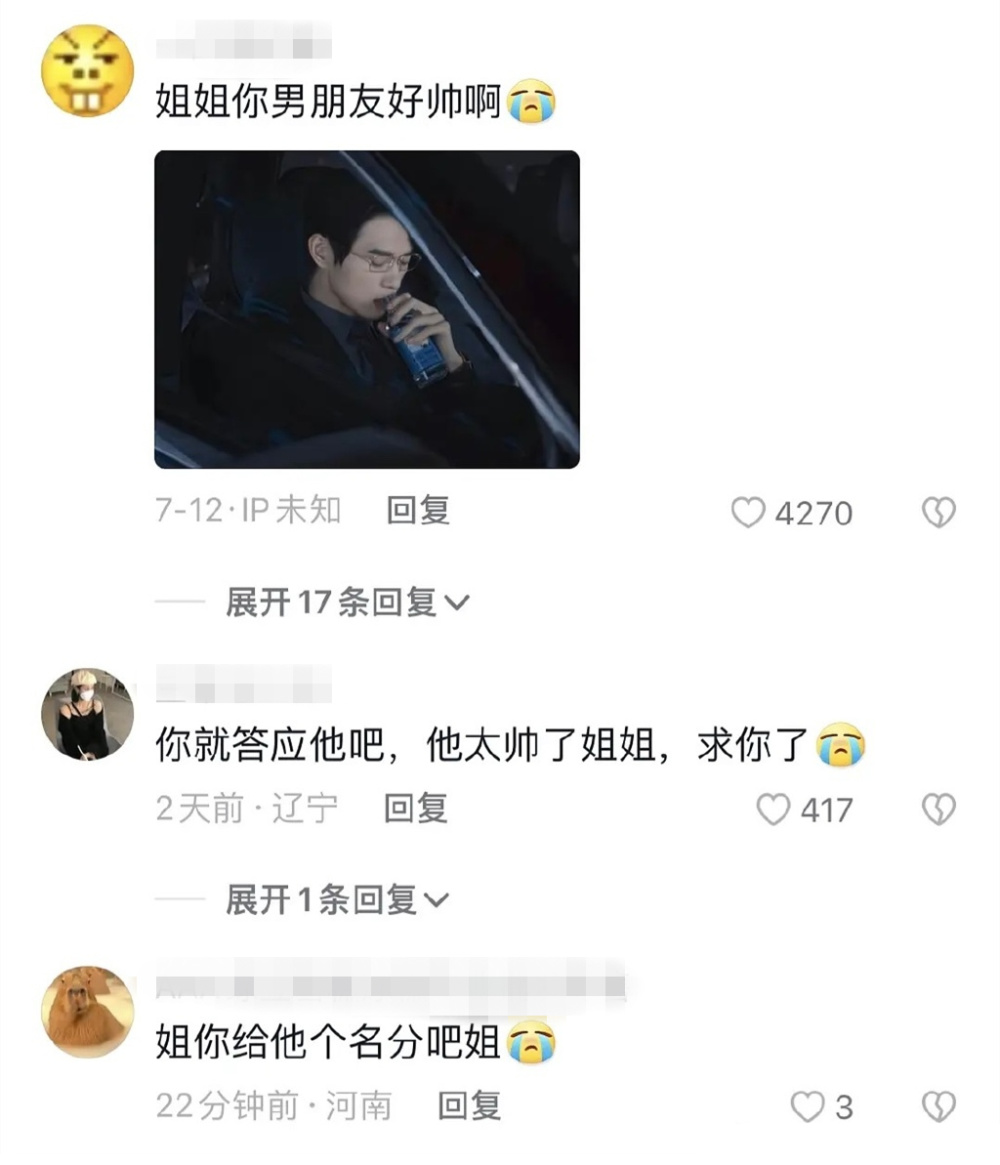The image size is (1000, 1165).
Task: Expand the 17 replies
Action: [346, 603]
